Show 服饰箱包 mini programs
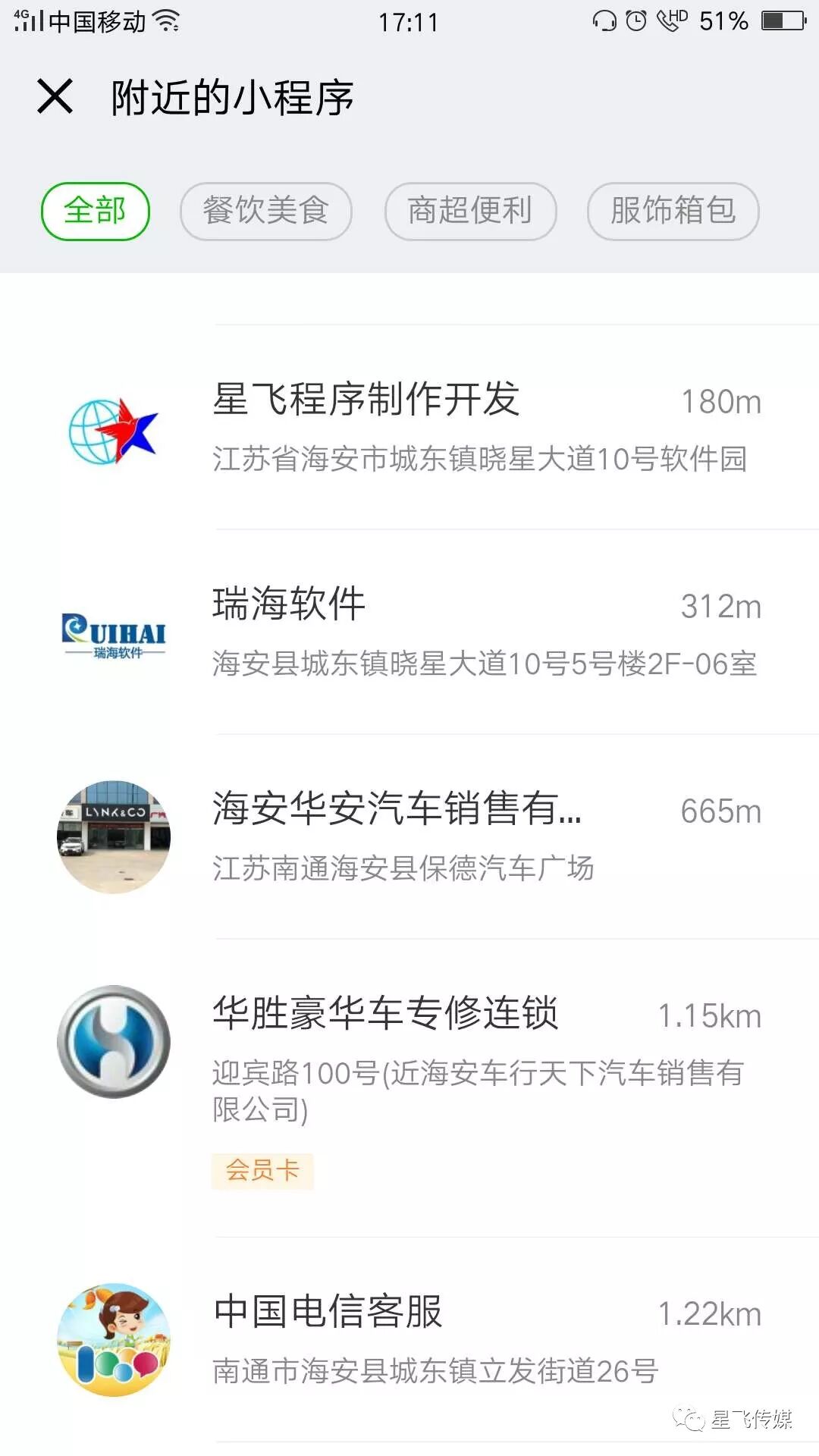This screenshot has height=1456, width=819. tap(673, 211)
